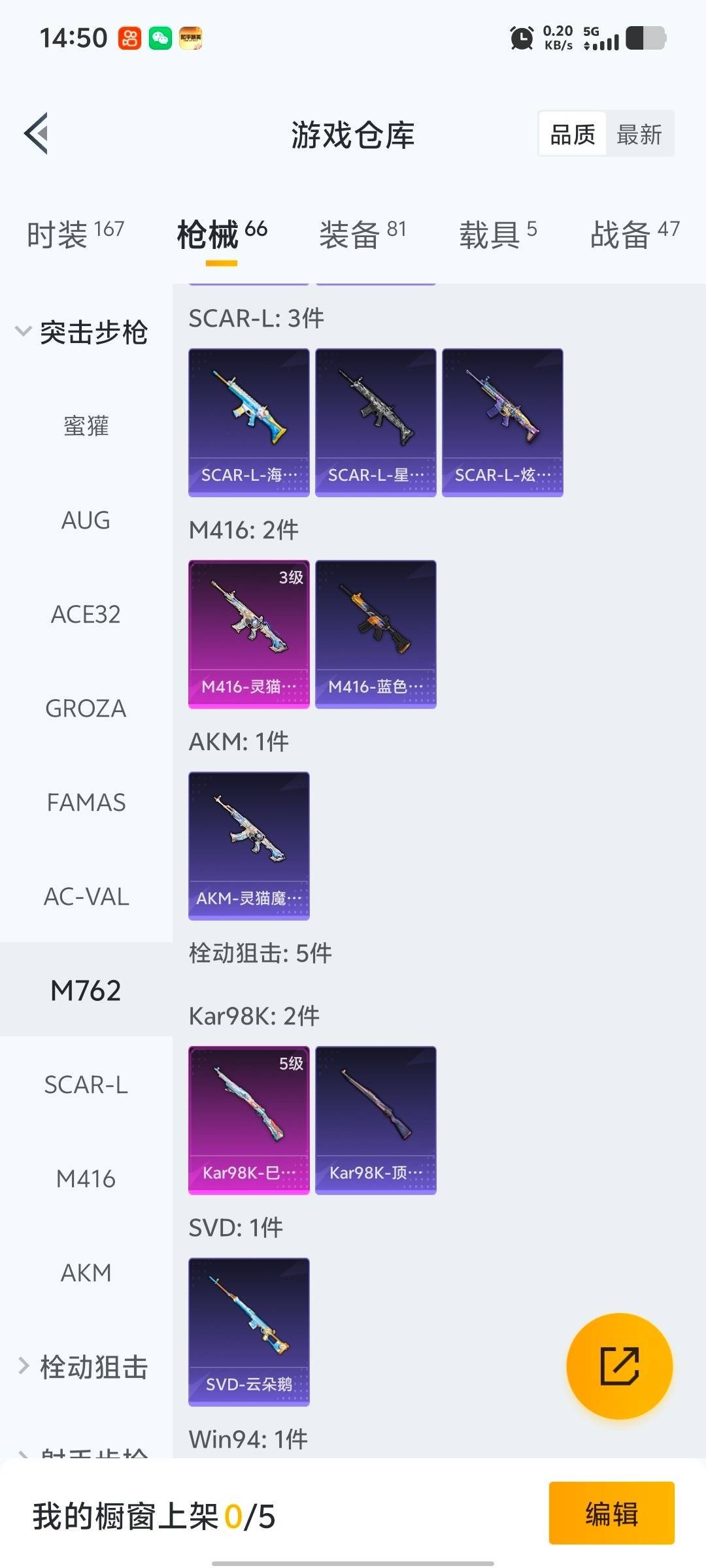Collapse the 突击步枪 category
This screenshot has width=706, height=1568.
coord(94,332)
